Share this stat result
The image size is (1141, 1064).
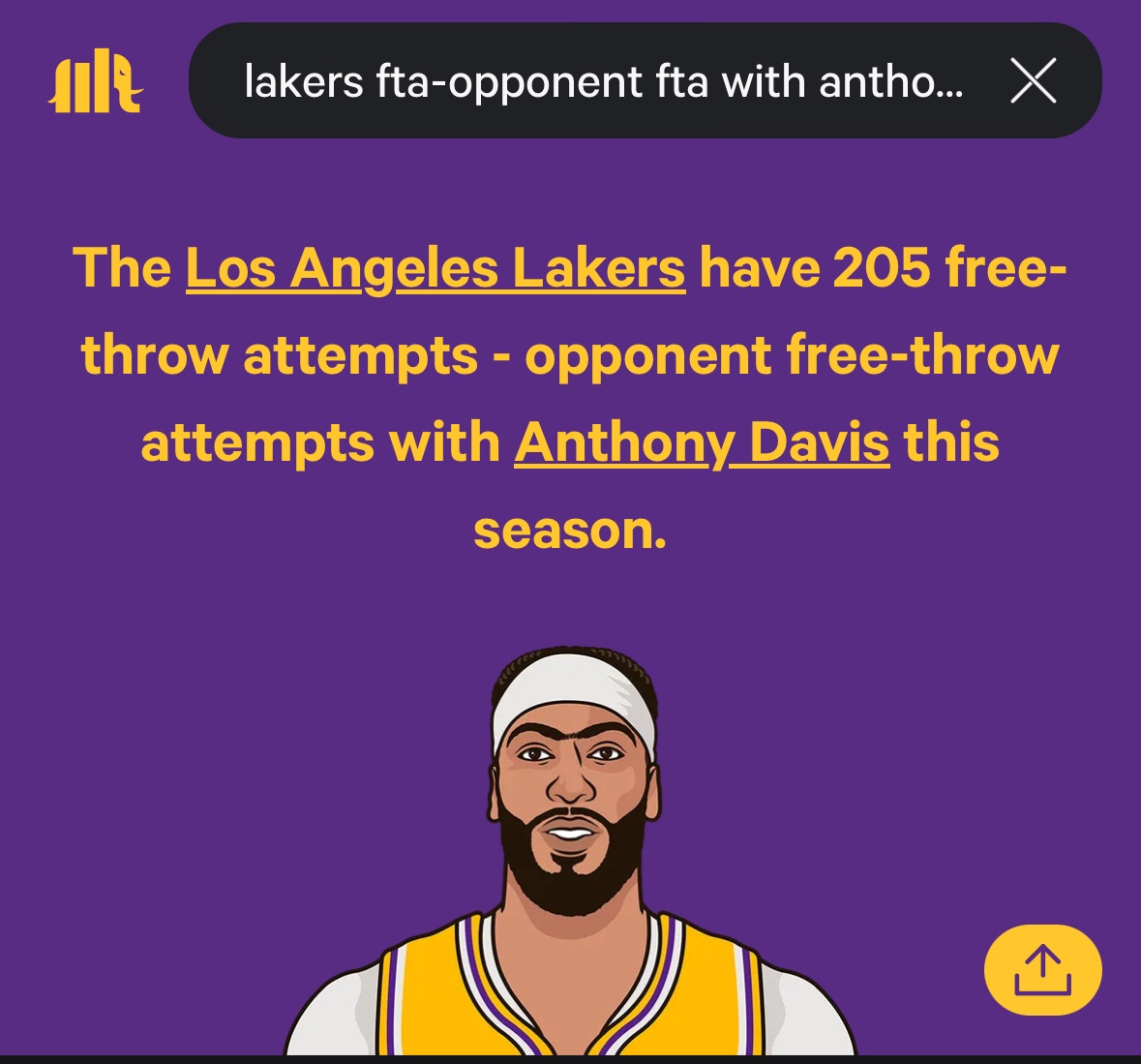pyautogui.click(x=1042, y=970)
